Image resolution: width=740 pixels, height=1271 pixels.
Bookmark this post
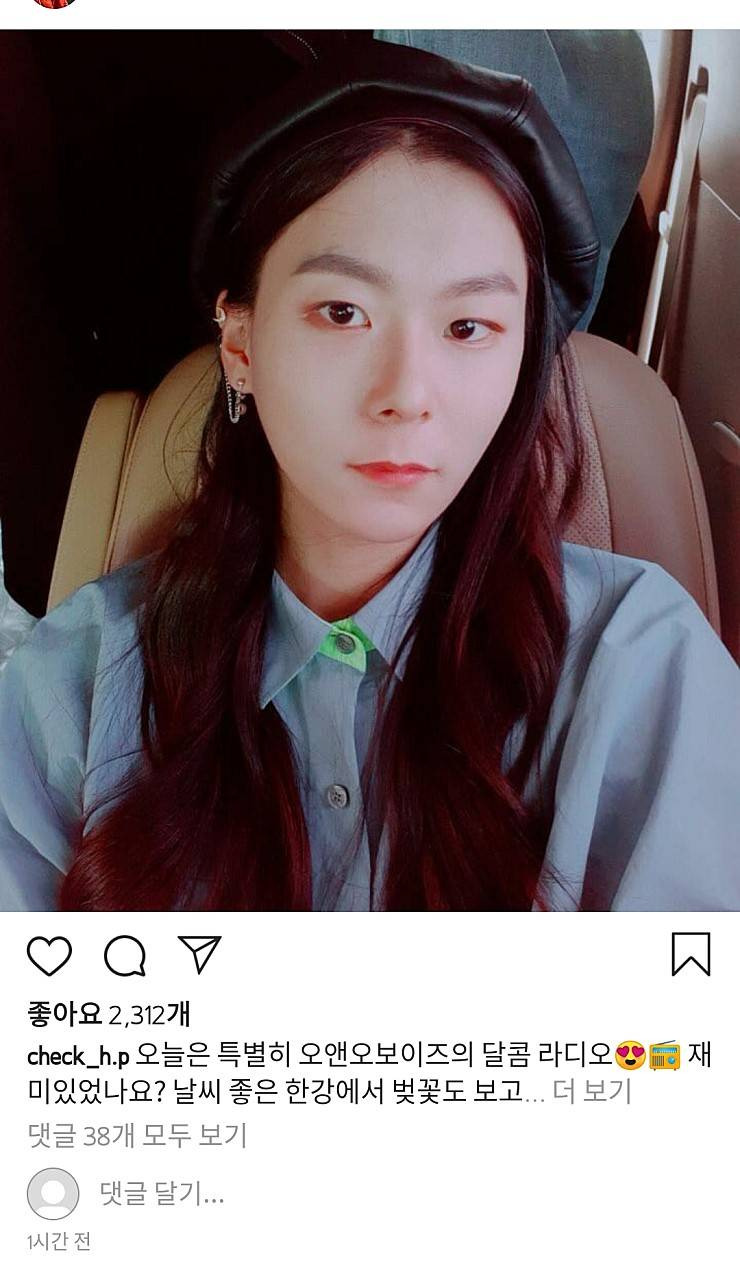tap(690, 954)
